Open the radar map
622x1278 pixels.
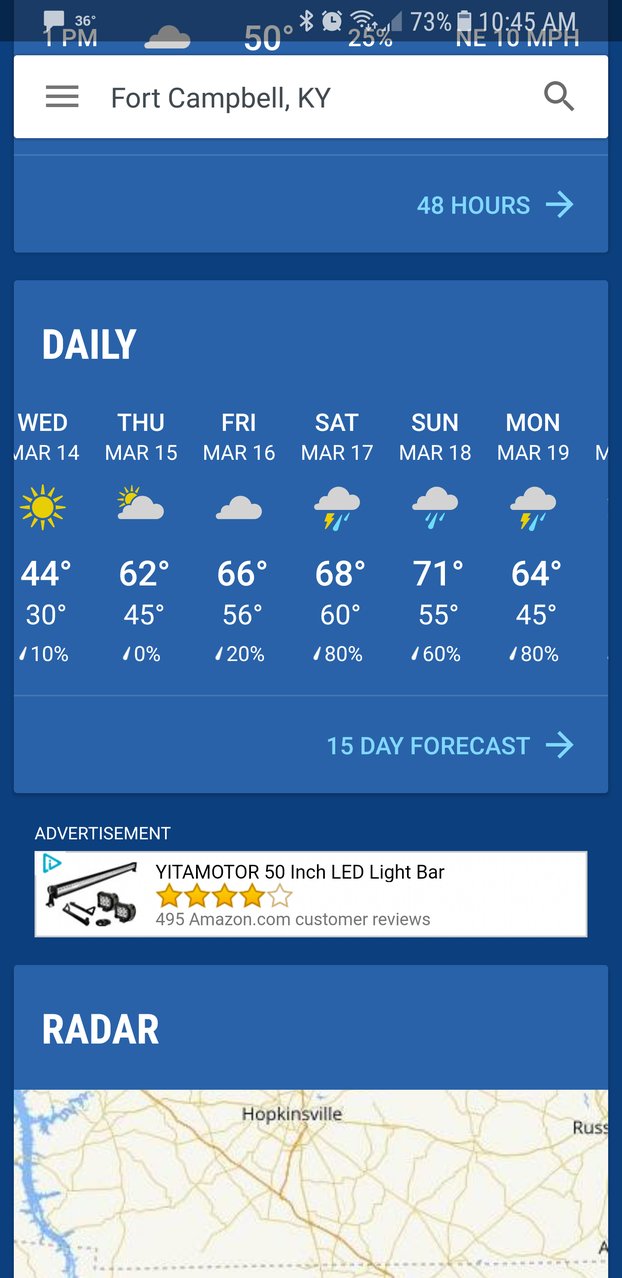[311, 1184]
